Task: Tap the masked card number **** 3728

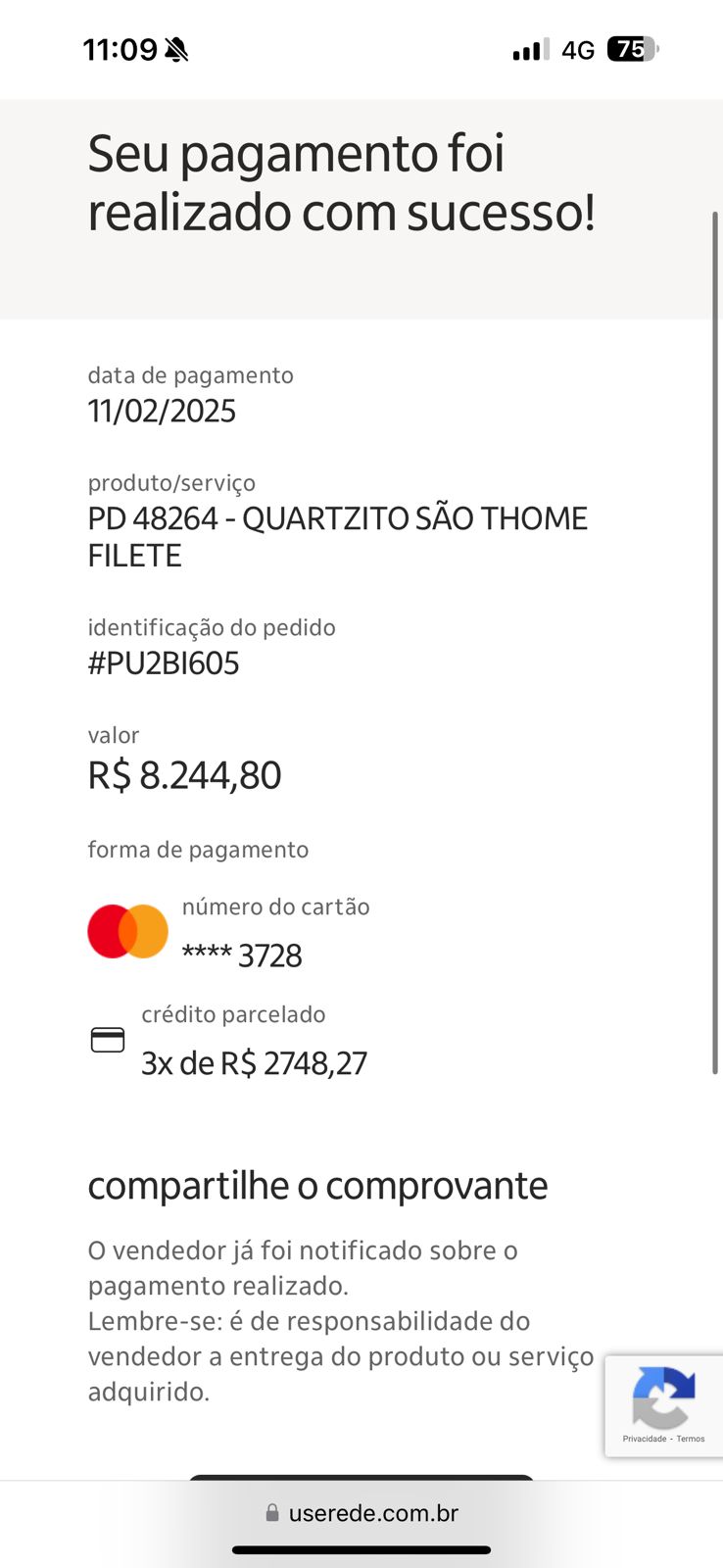Action: tap(242, 955)
